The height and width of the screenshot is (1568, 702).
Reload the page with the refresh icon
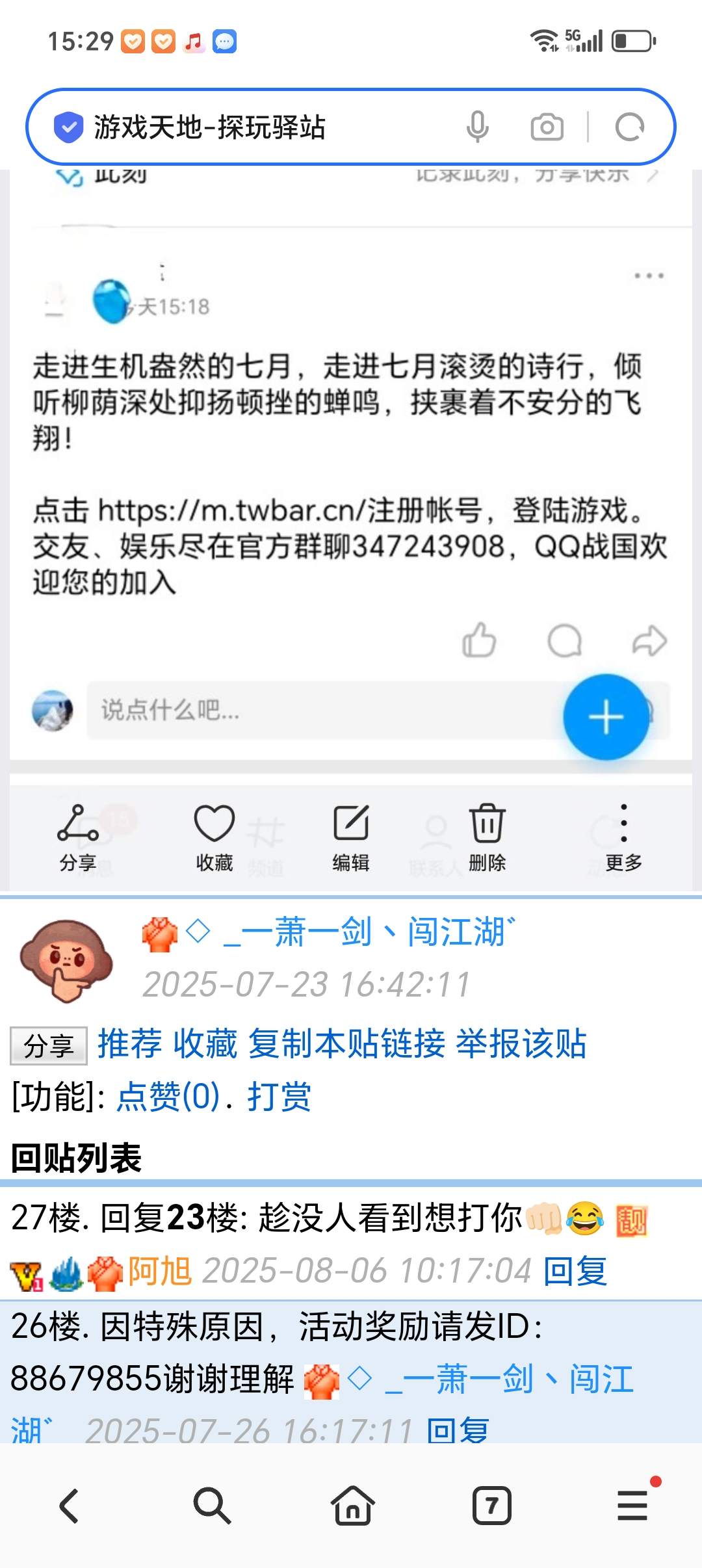coord(629,127)
